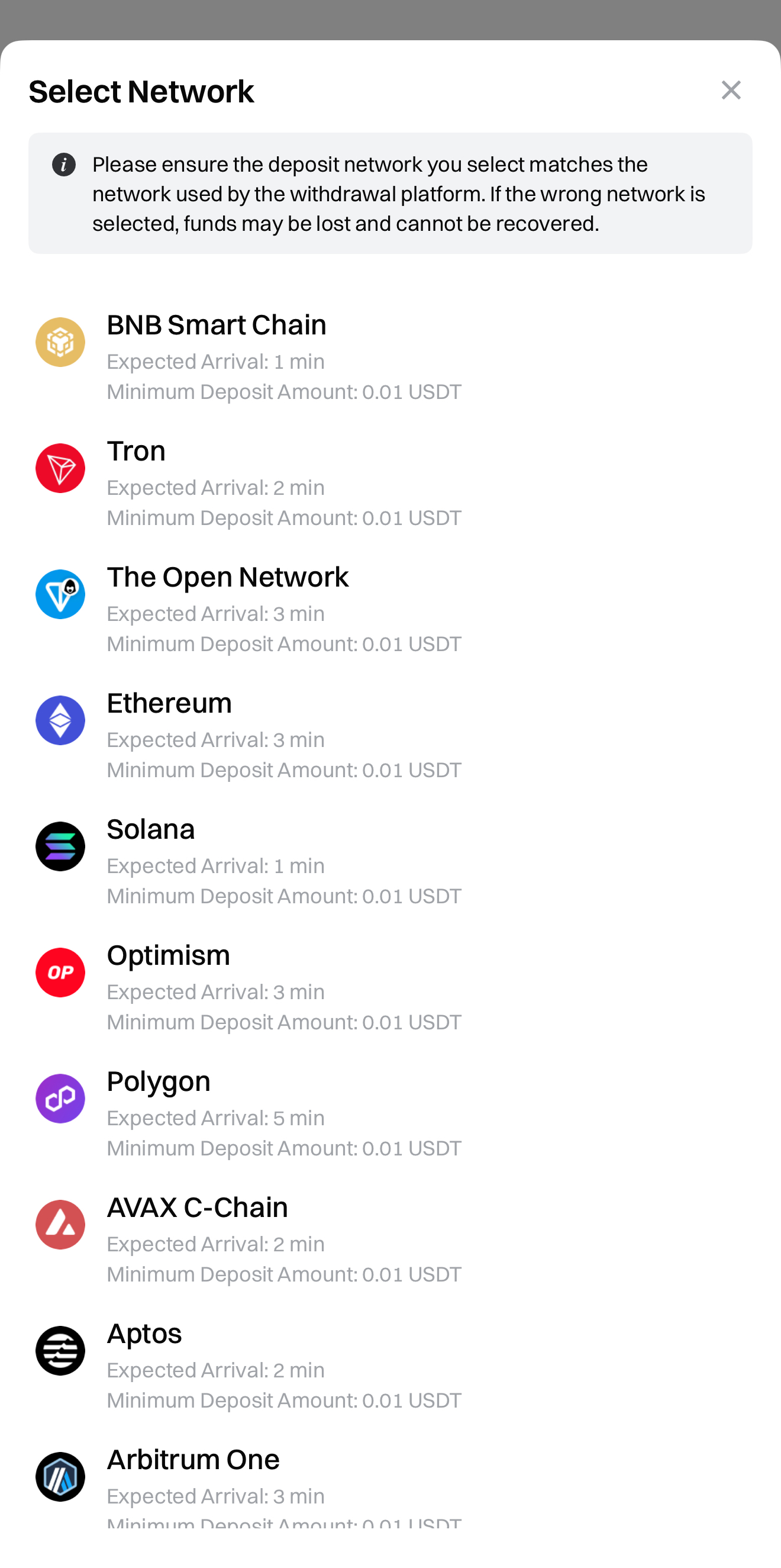Screen dimensions: 781x1568
Task: Close the Select Network sheet
Action: tap(731, 90)
